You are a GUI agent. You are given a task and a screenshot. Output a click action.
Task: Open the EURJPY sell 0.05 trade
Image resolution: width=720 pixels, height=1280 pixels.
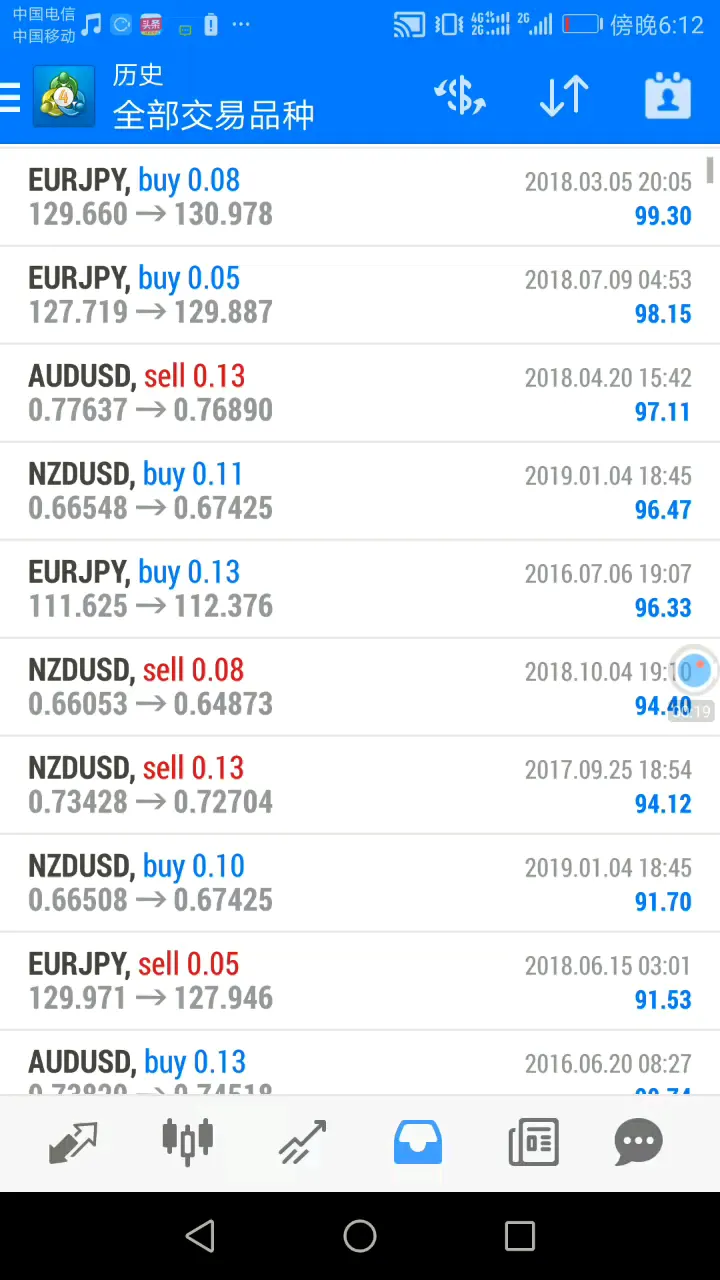click(x=360, y=981)
